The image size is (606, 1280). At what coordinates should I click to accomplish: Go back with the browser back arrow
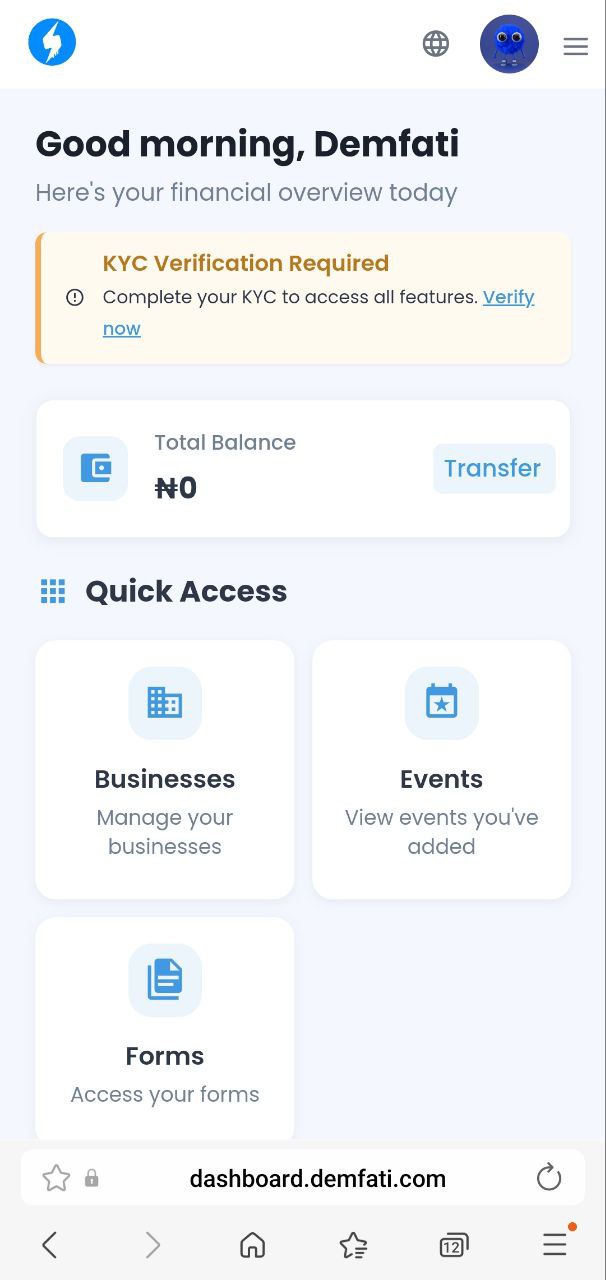pos(50,1244)
